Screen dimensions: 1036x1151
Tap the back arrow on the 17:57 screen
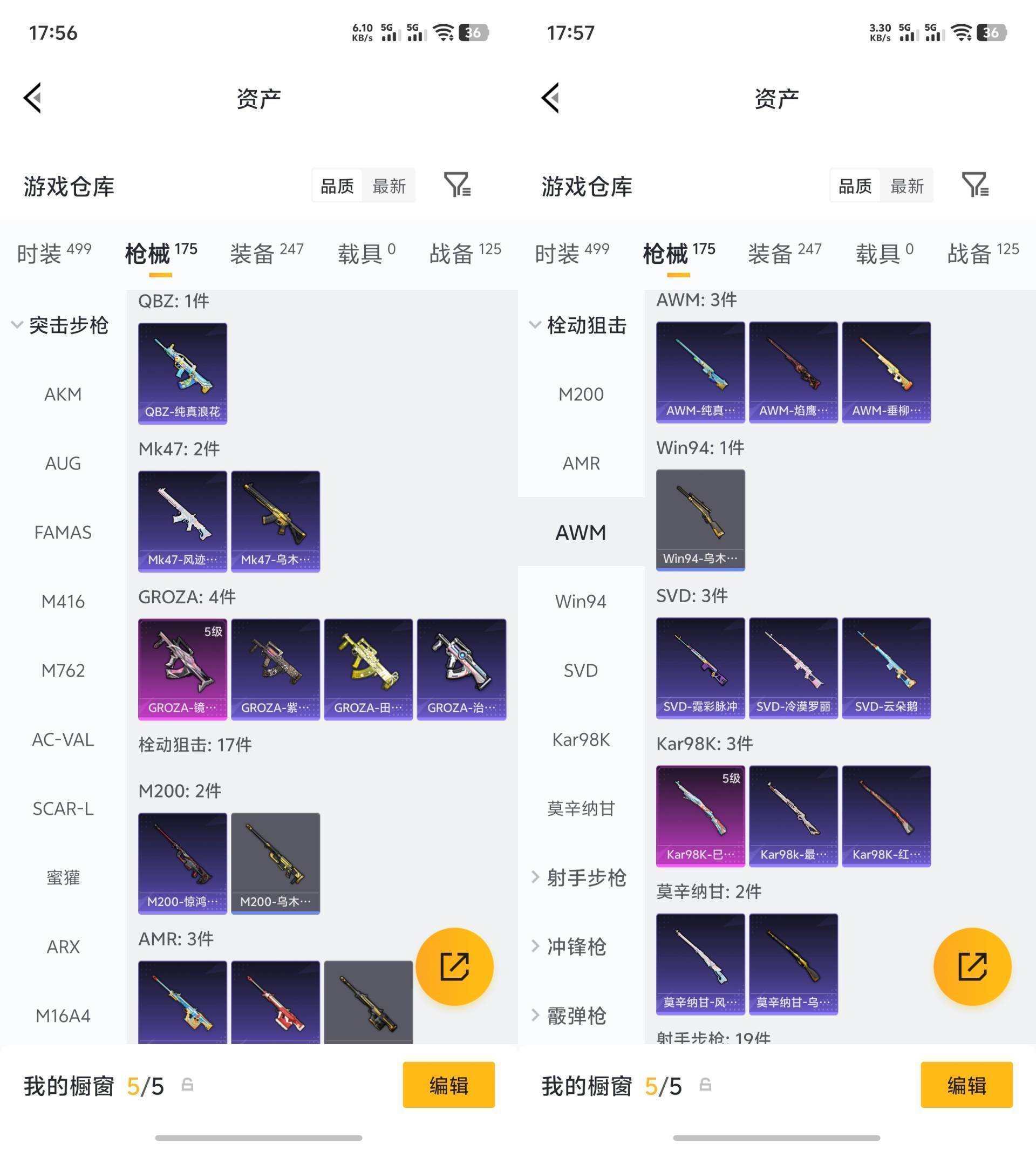pyautogui.click(x=550, y=98)
